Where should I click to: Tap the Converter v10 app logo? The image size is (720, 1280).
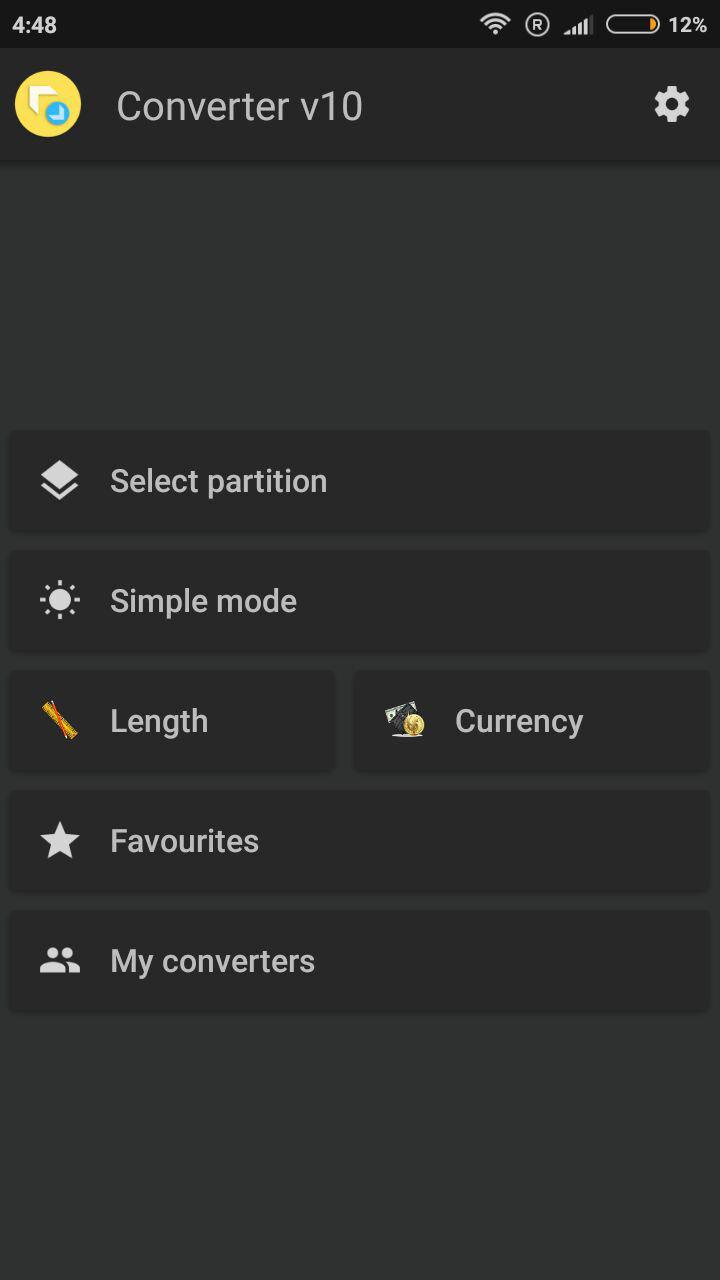pos(47,103)
